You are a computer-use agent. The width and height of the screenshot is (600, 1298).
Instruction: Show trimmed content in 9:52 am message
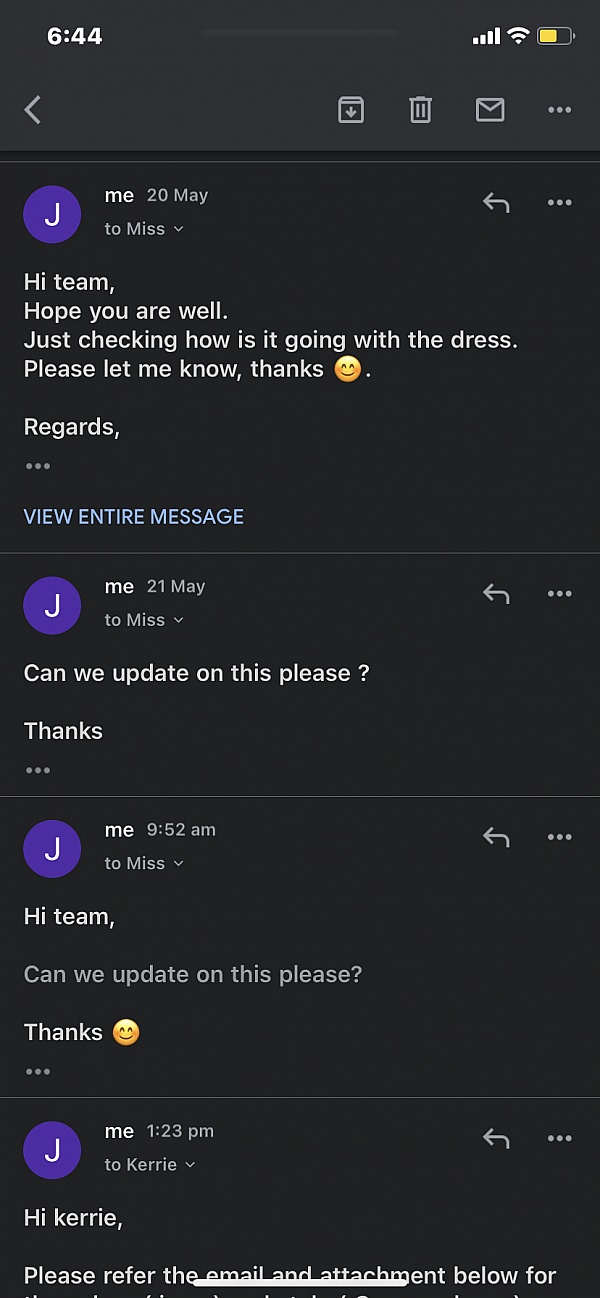(x=38, y=1072)
